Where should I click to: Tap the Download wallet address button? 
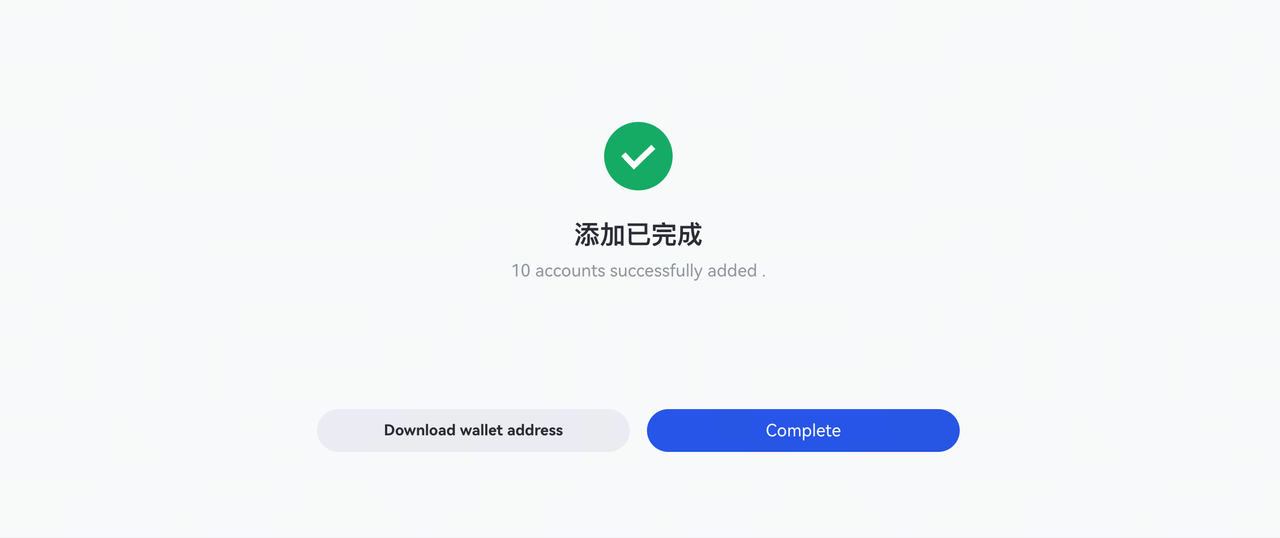point(473,430)
